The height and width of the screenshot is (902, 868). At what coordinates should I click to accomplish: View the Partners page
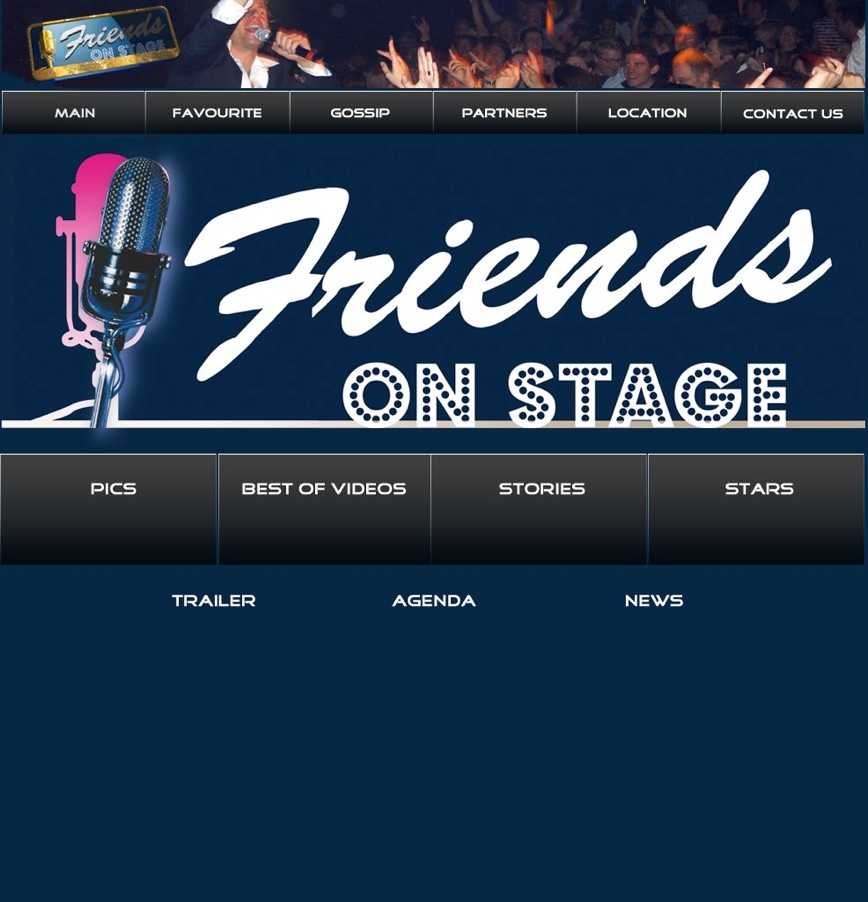pos(504,113)
